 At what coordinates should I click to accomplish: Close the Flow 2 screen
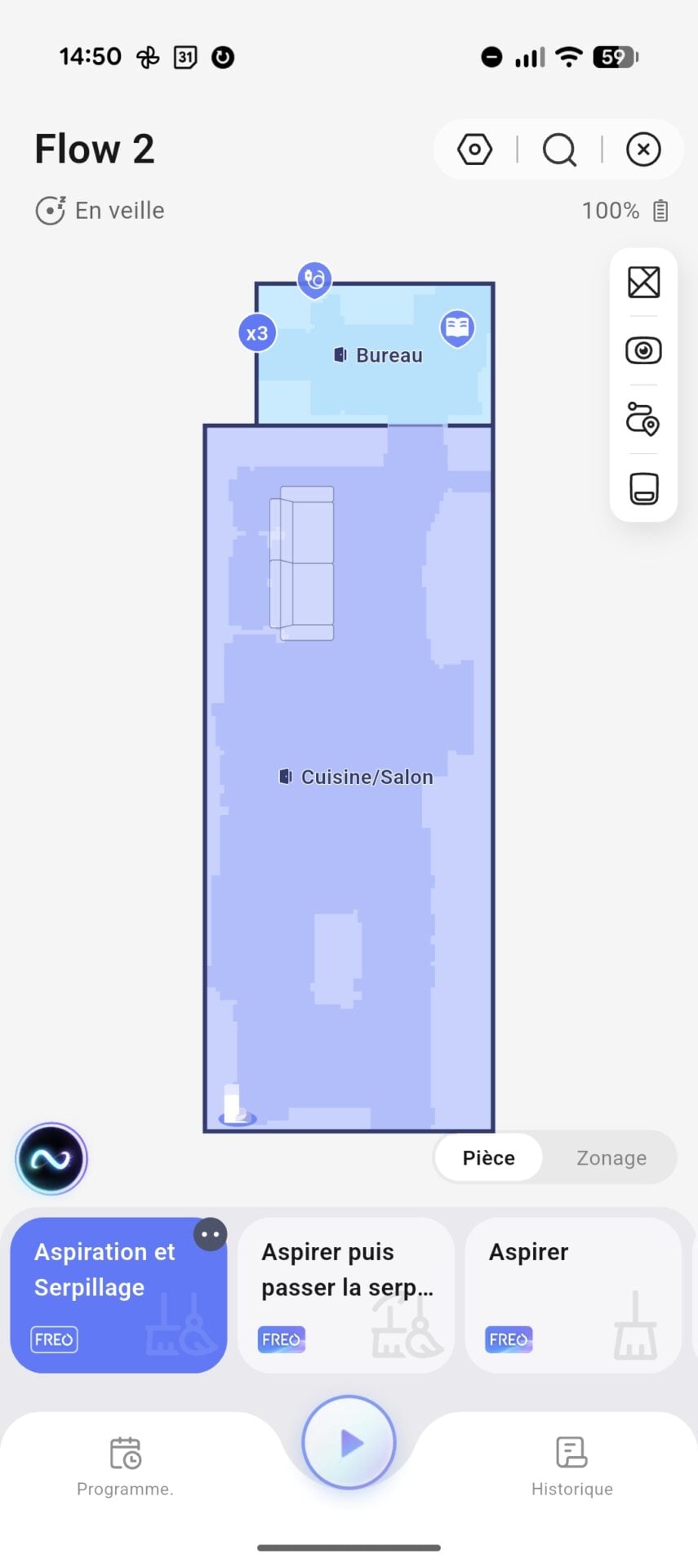pos(643,149)
